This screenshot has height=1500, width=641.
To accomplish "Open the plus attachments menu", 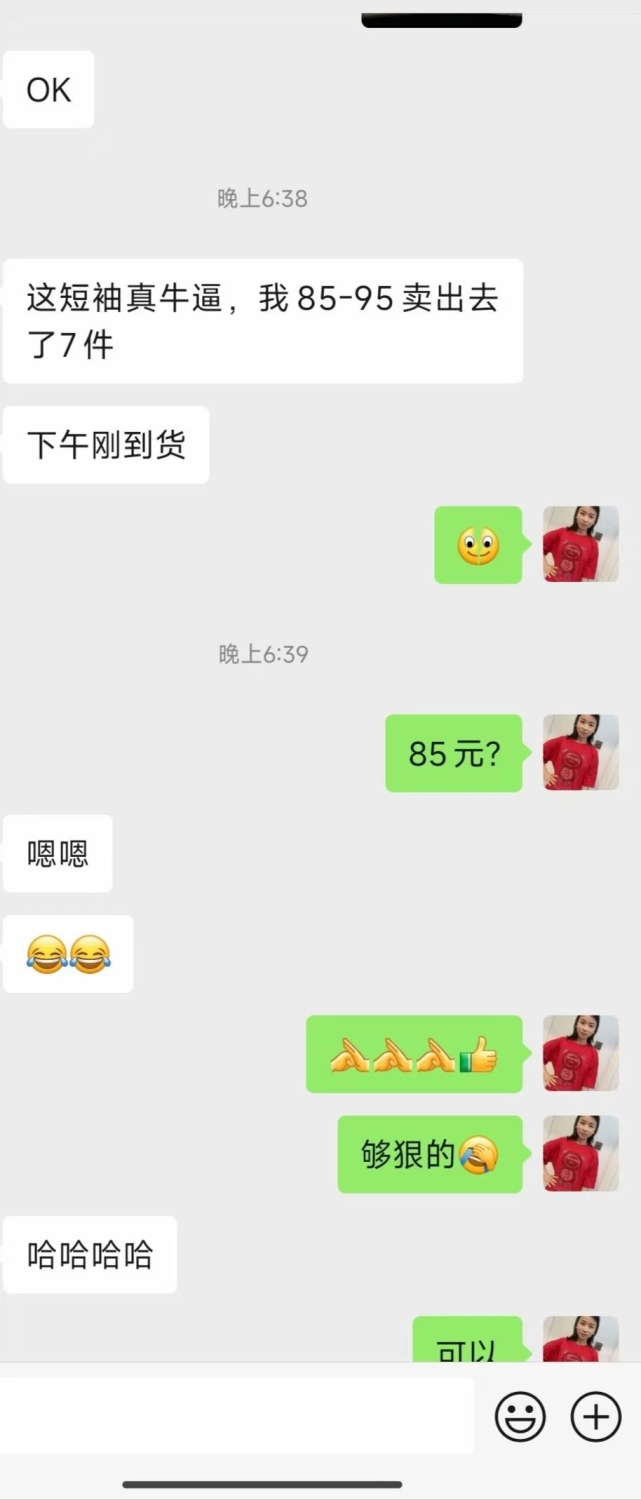I will pos(596,1416).
